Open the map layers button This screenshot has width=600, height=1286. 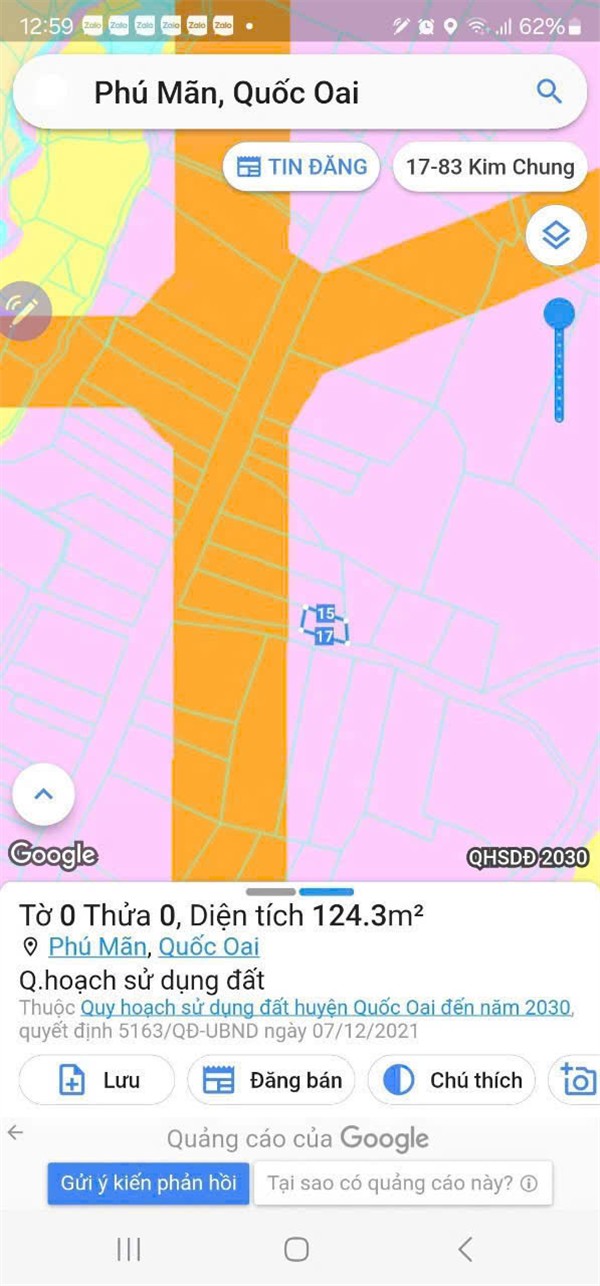556,236
